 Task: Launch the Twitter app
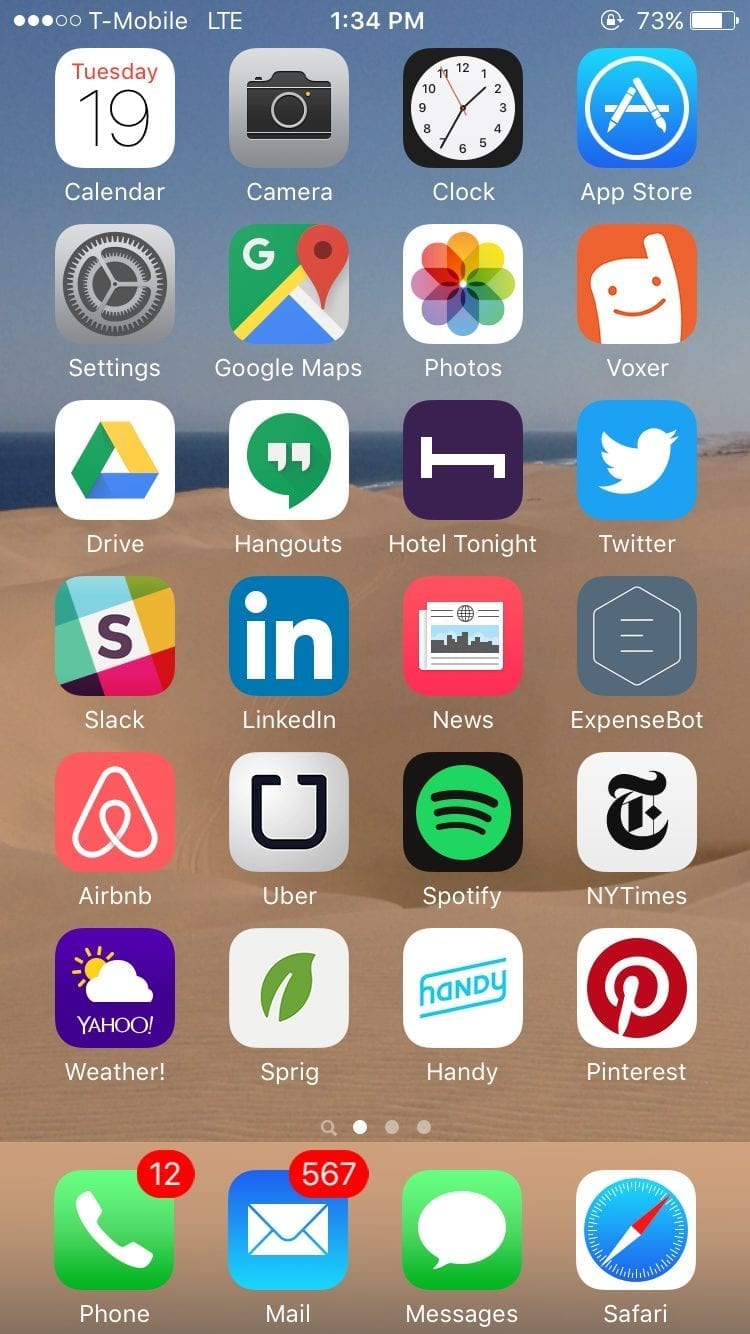coord(637,460)
